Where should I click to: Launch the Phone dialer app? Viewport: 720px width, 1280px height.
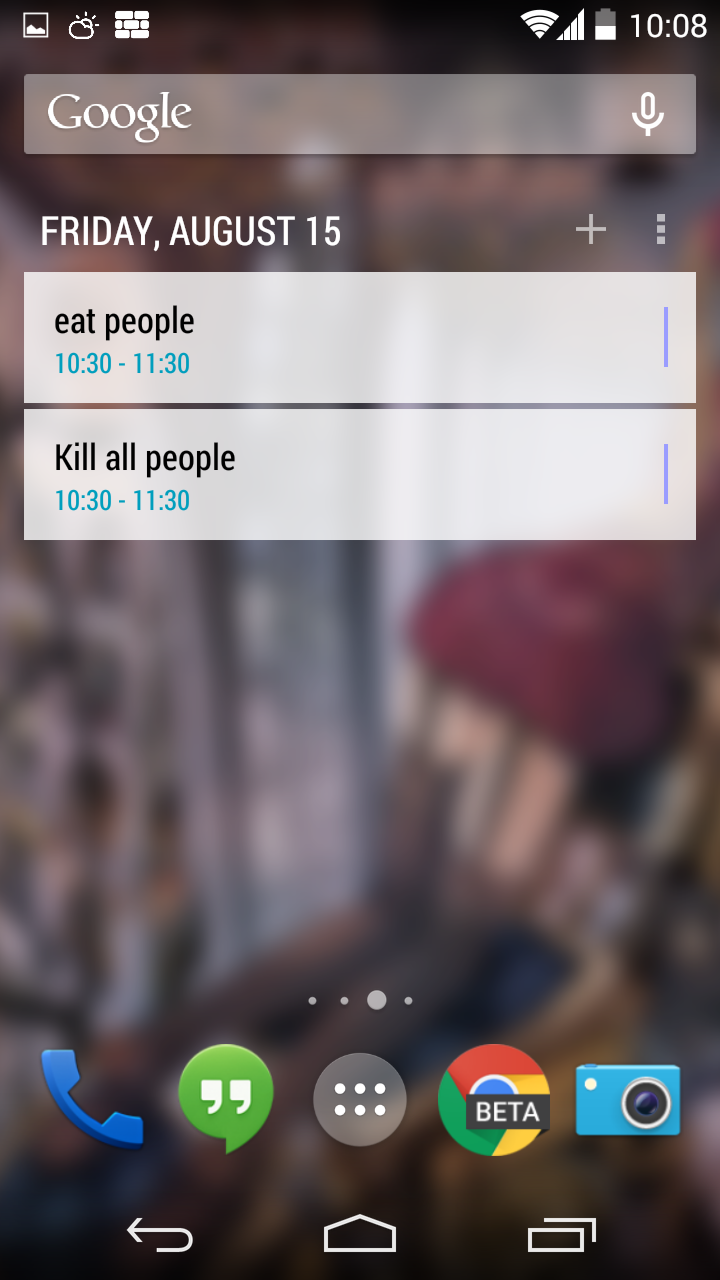[x=91, y=1098]
